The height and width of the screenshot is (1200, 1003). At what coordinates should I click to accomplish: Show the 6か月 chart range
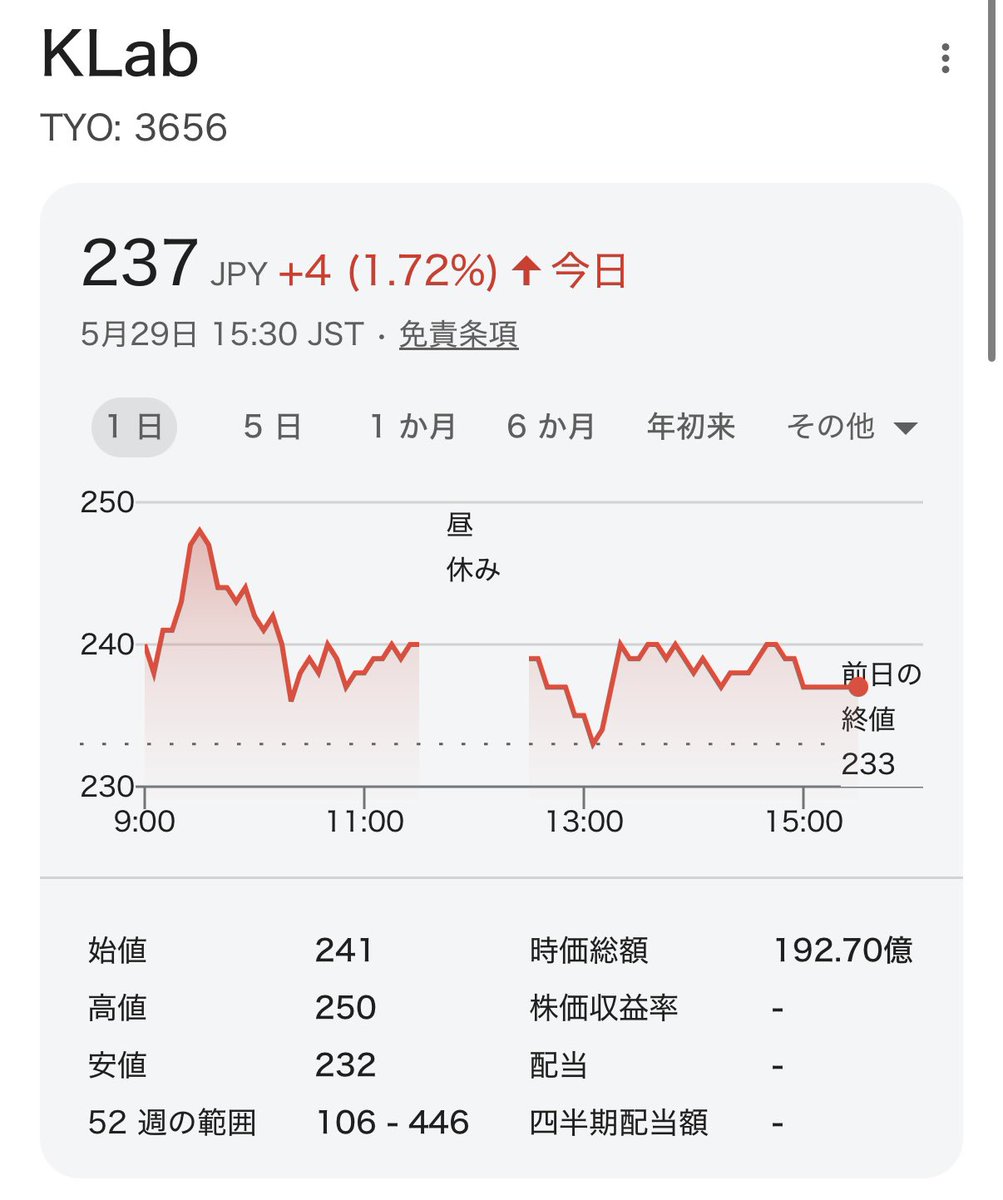pyautogui.click(x=551, y=427)
